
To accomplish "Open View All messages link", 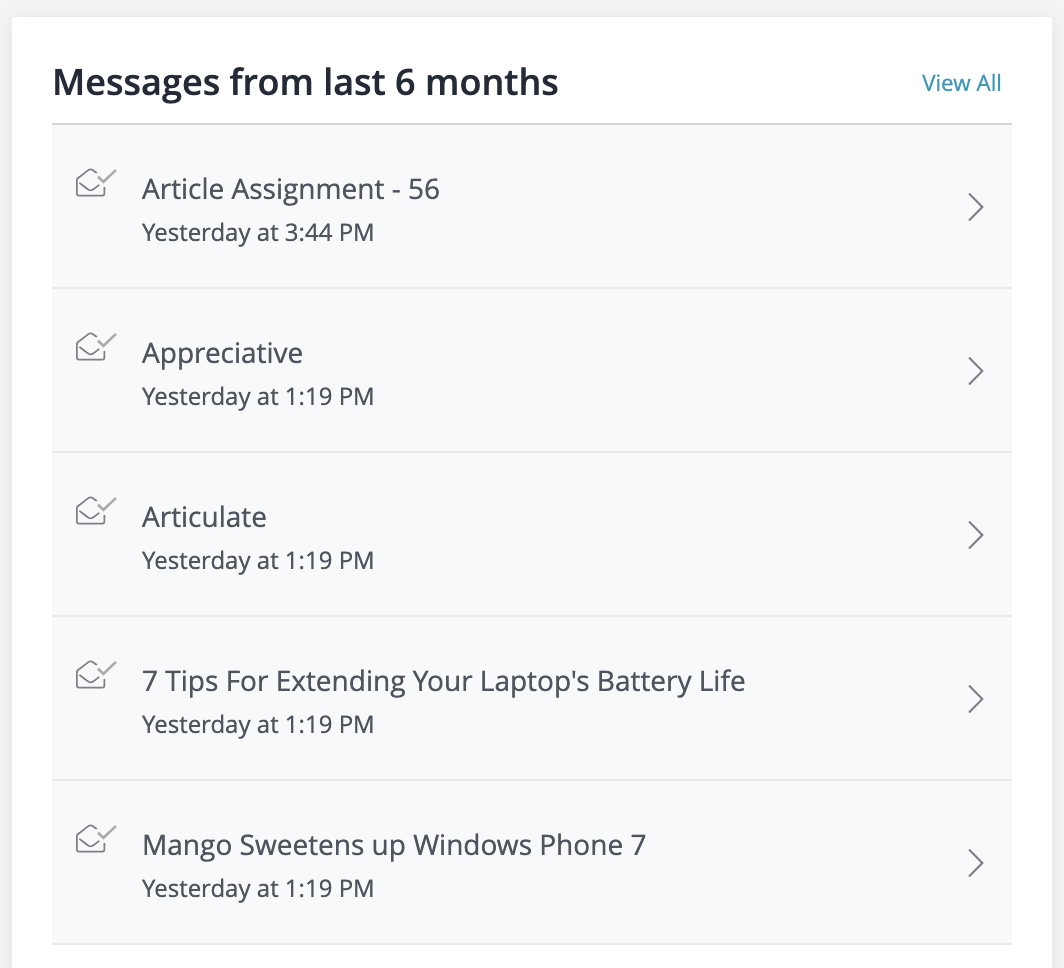I will click(x=960, y=83).
